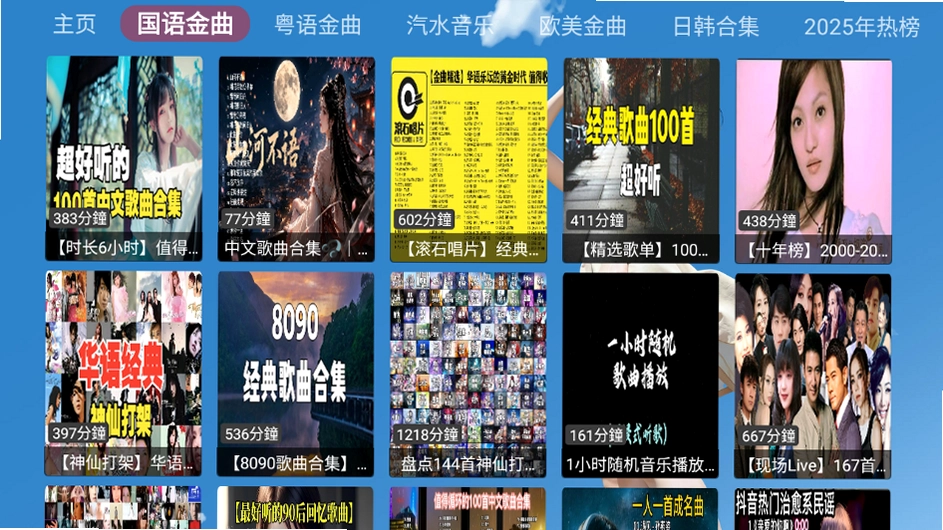Play the 383分鐘【时长6小时】collection

click(x=124, y=159)
